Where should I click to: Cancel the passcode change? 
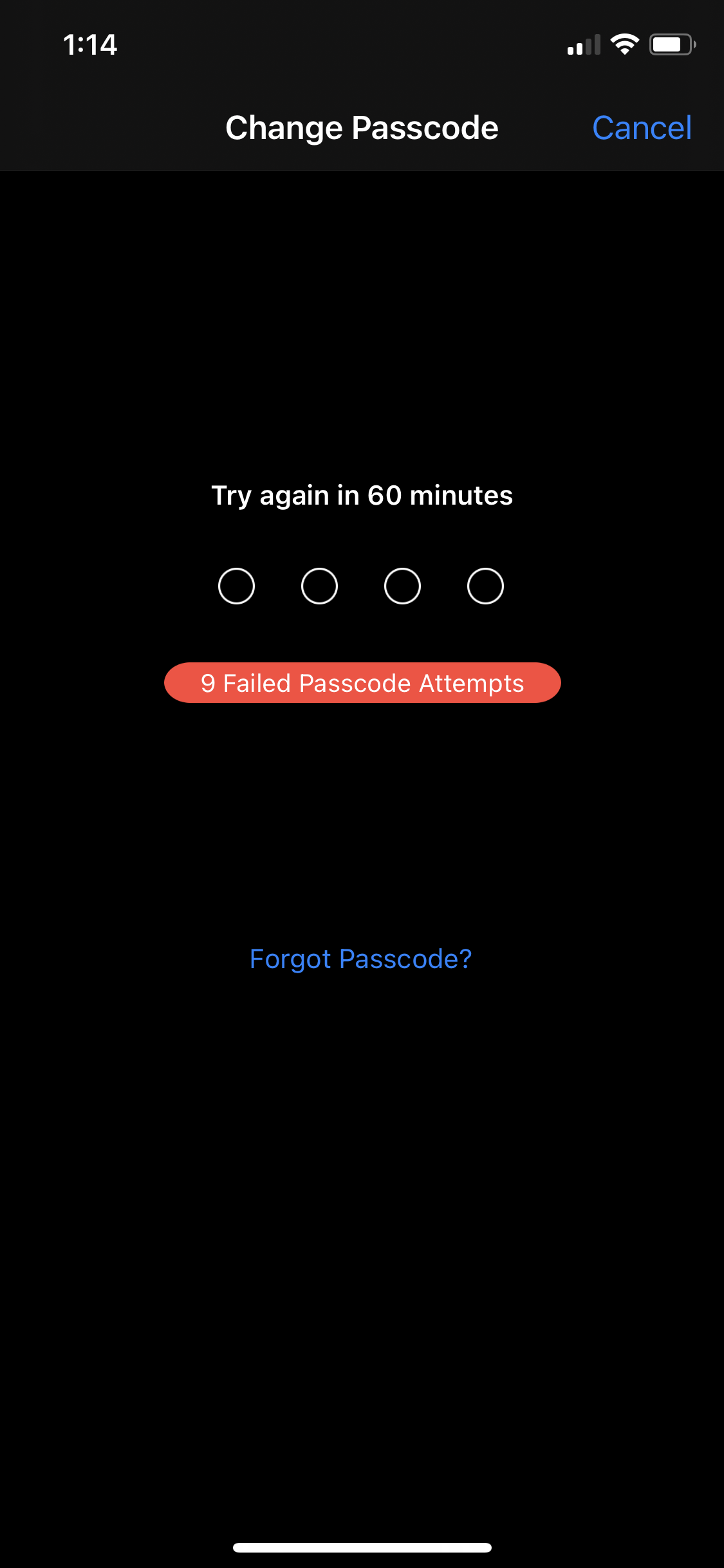(x=642, y=127)
